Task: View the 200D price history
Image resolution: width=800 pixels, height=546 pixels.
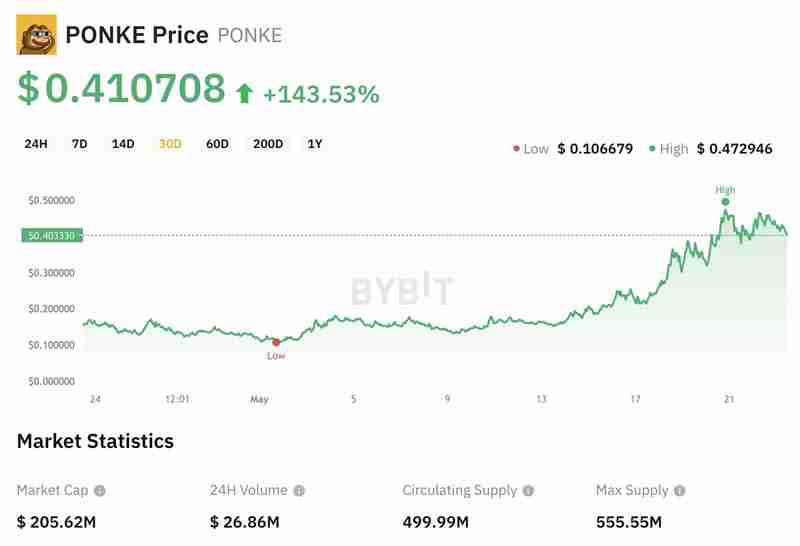Action: 268,144
